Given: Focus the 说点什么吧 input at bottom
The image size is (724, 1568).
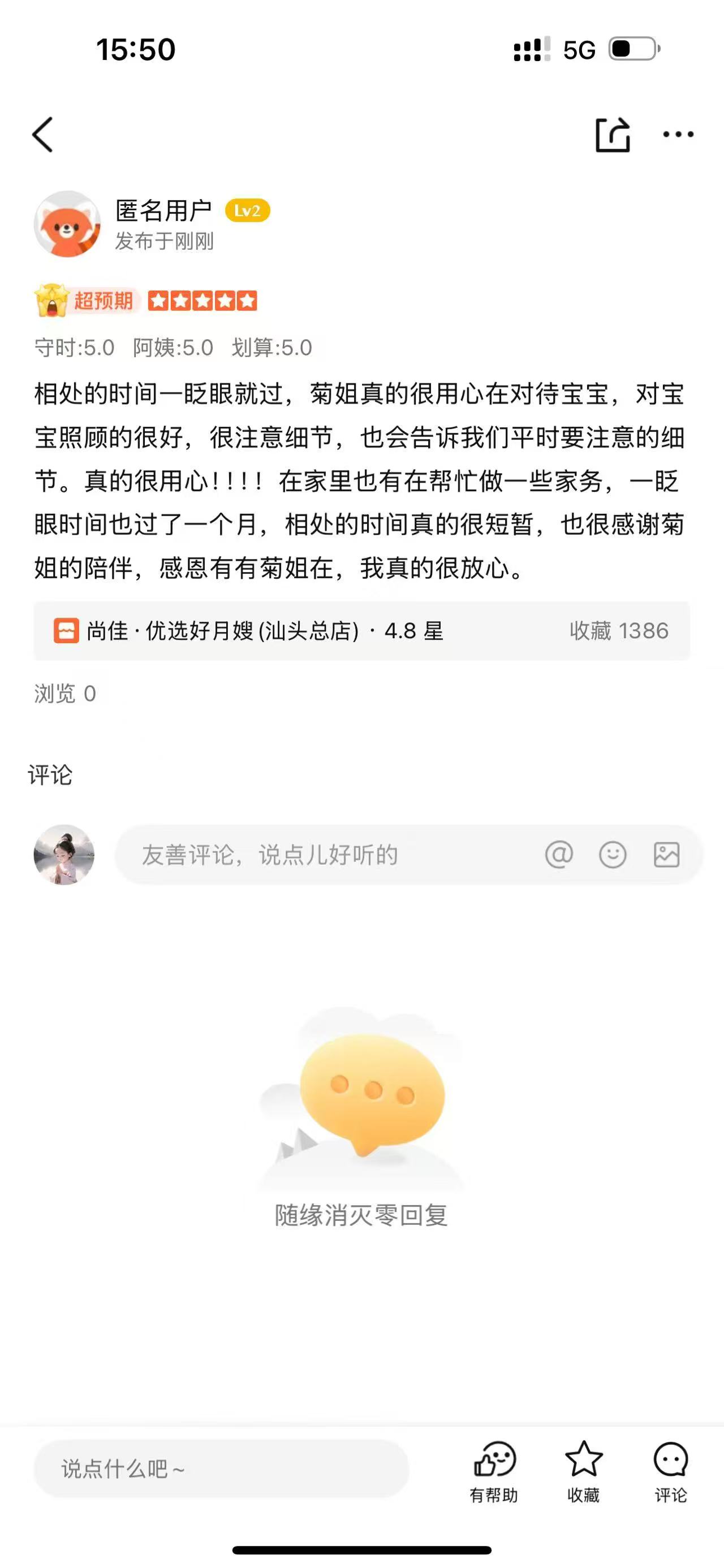Looking at the screenshot, I should pos(221,1470).
